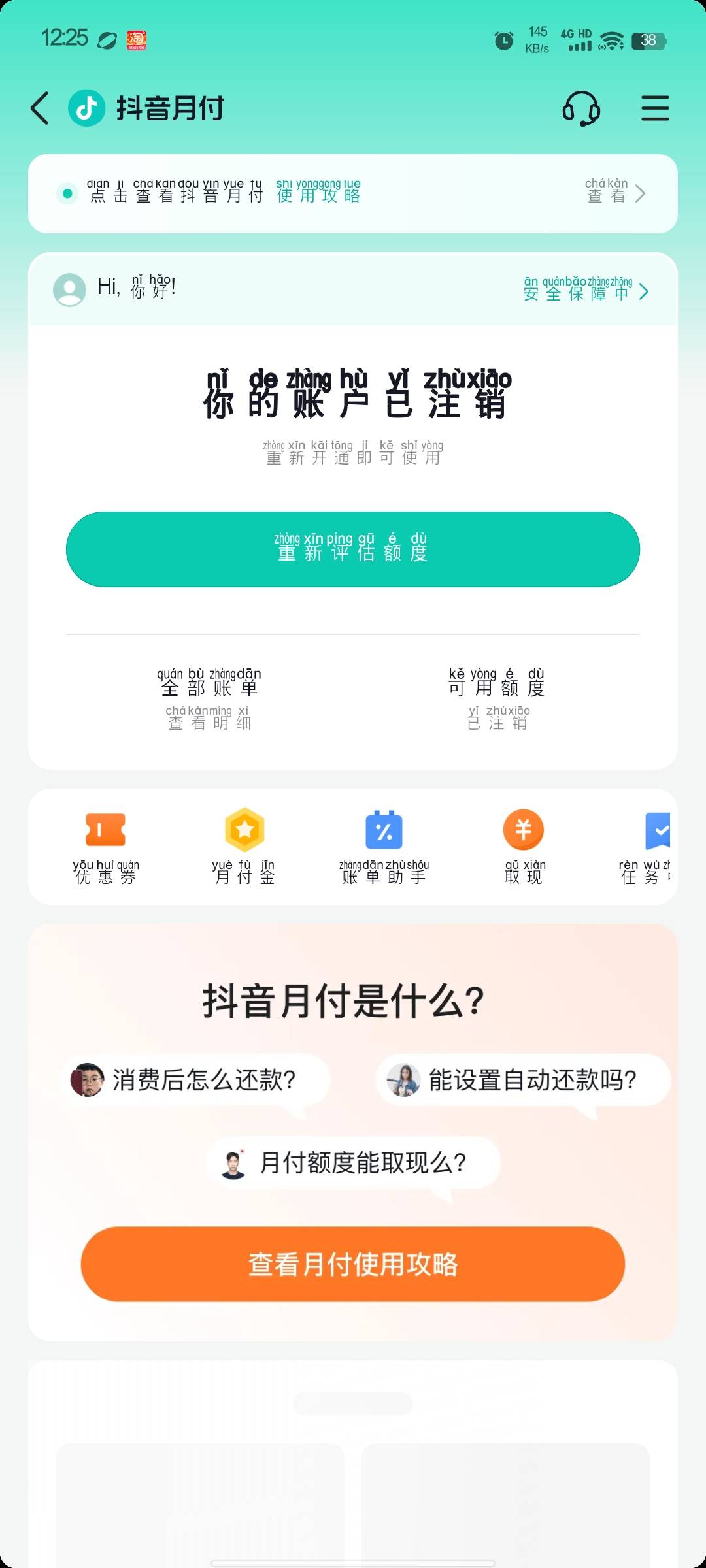The width and height of the screenshot is (706, 1568).
Task: Tap 查看月付使用攻略 orange button
Action: (x=353, y=1264)
